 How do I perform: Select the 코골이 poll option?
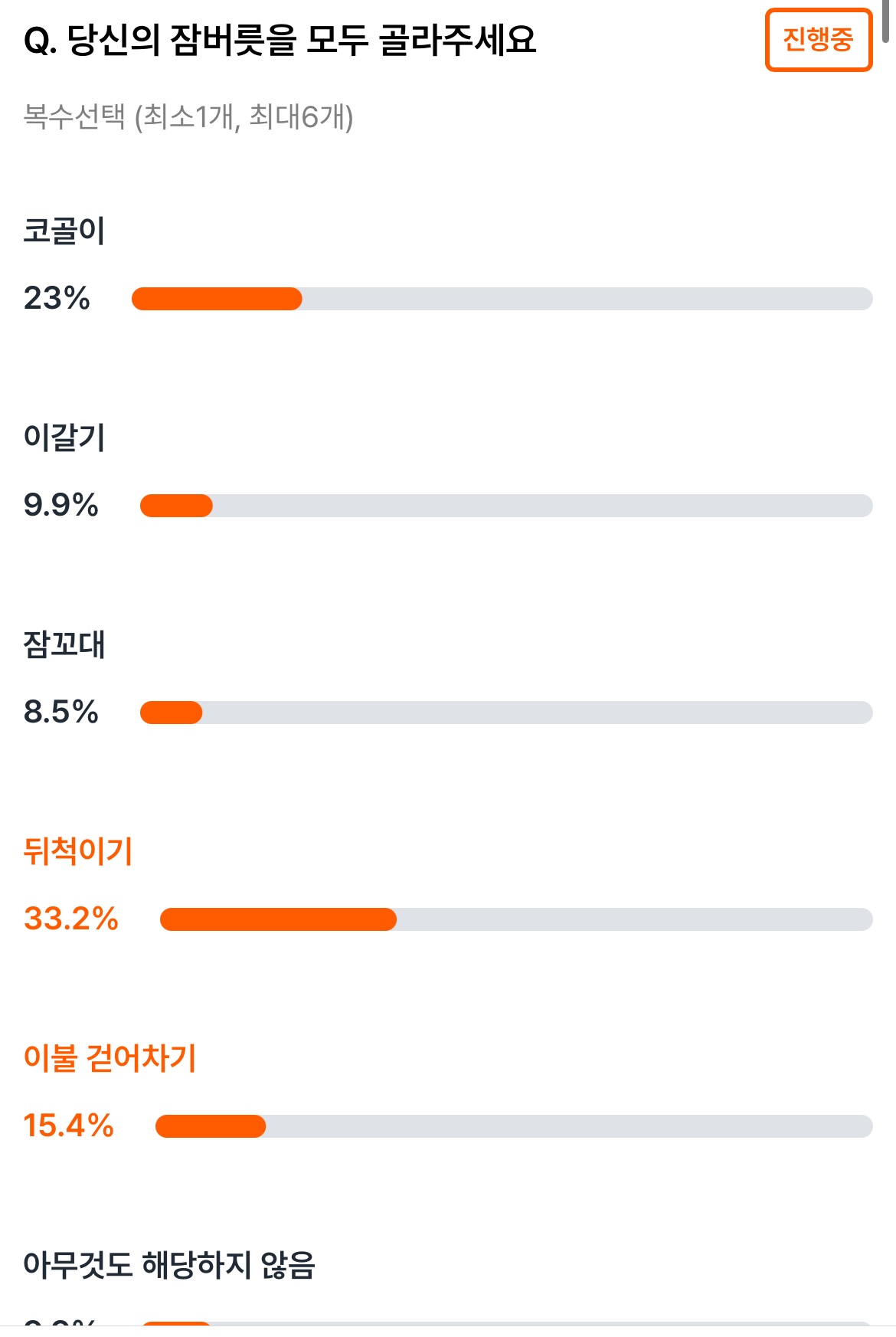click(448, 264)
